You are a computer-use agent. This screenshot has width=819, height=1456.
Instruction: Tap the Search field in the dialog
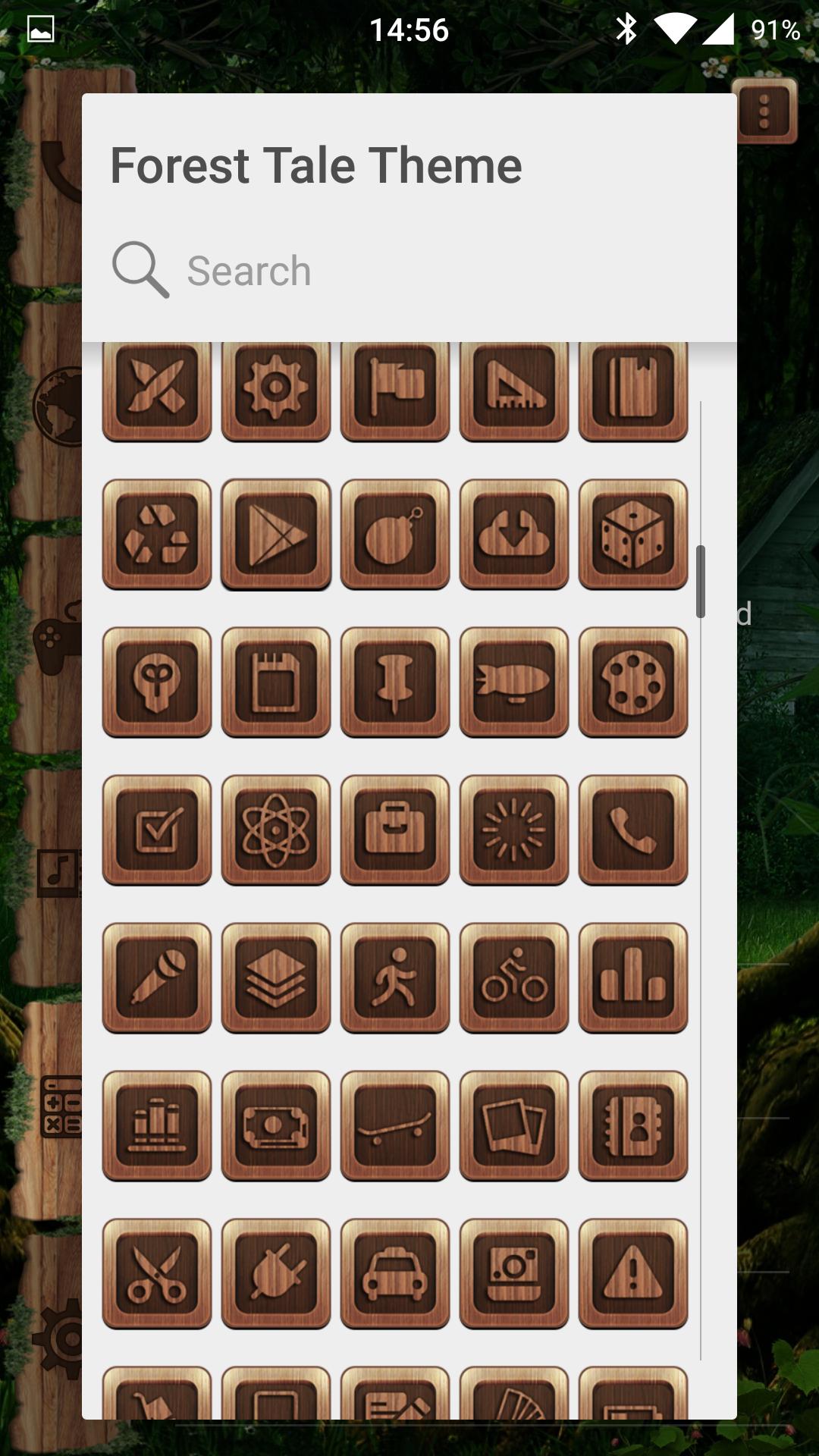pyautogui.click(x=409, y=271)
